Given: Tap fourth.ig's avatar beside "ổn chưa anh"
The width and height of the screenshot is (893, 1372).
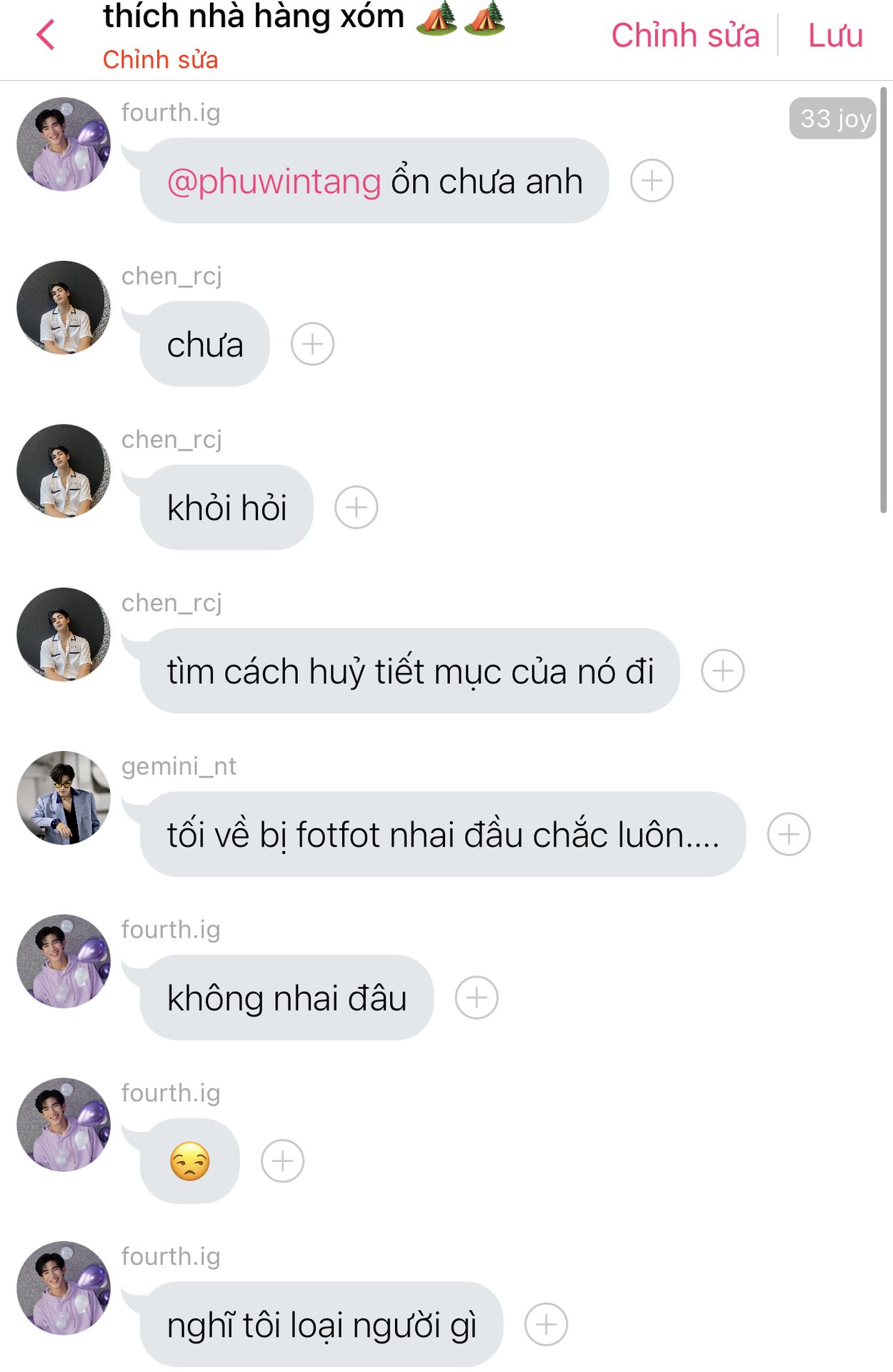Looking at the screenshot, I should [x=64, y=144].
